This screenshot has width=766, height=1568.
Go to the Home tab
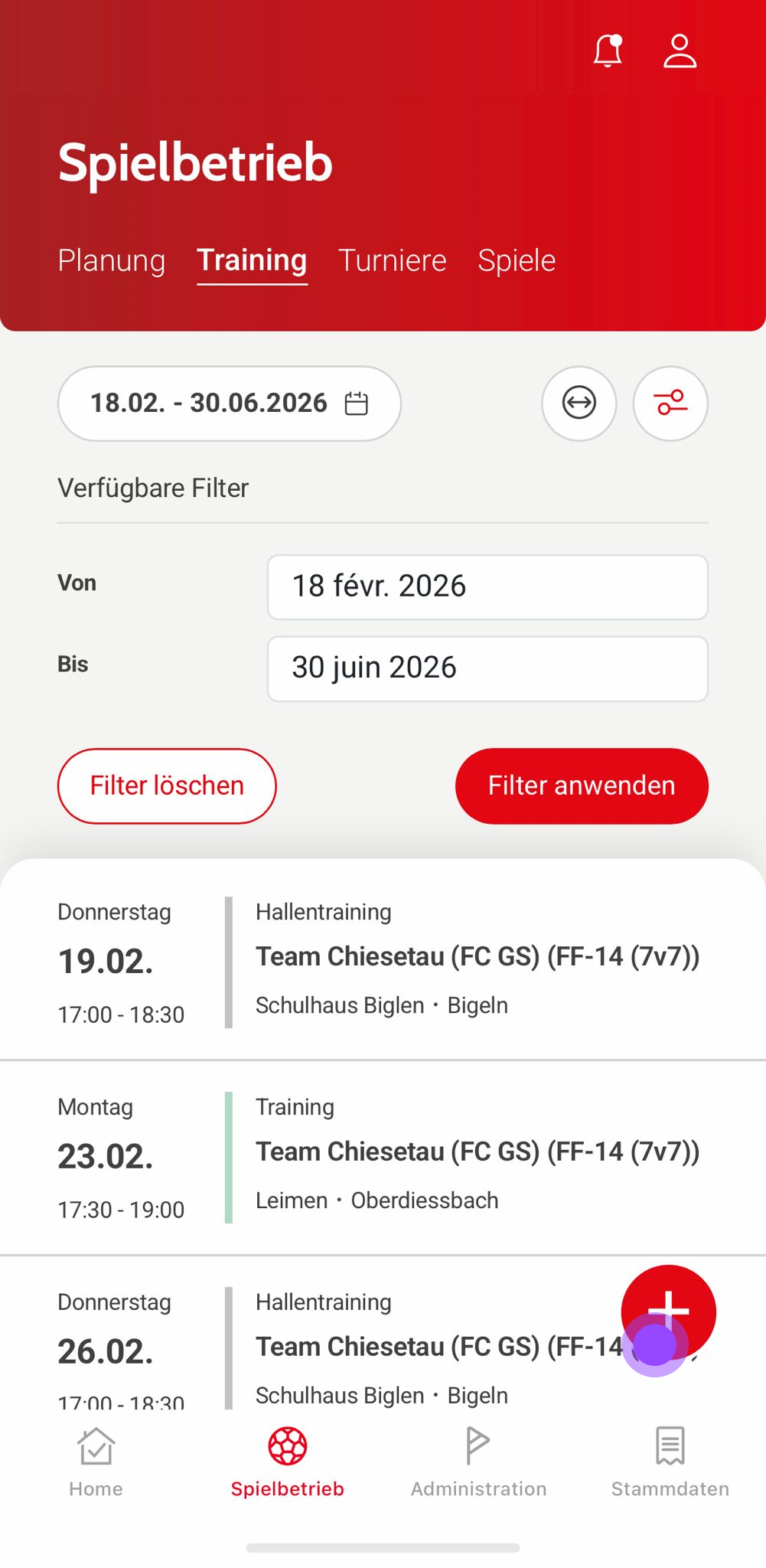click(x=96, y=1461)
